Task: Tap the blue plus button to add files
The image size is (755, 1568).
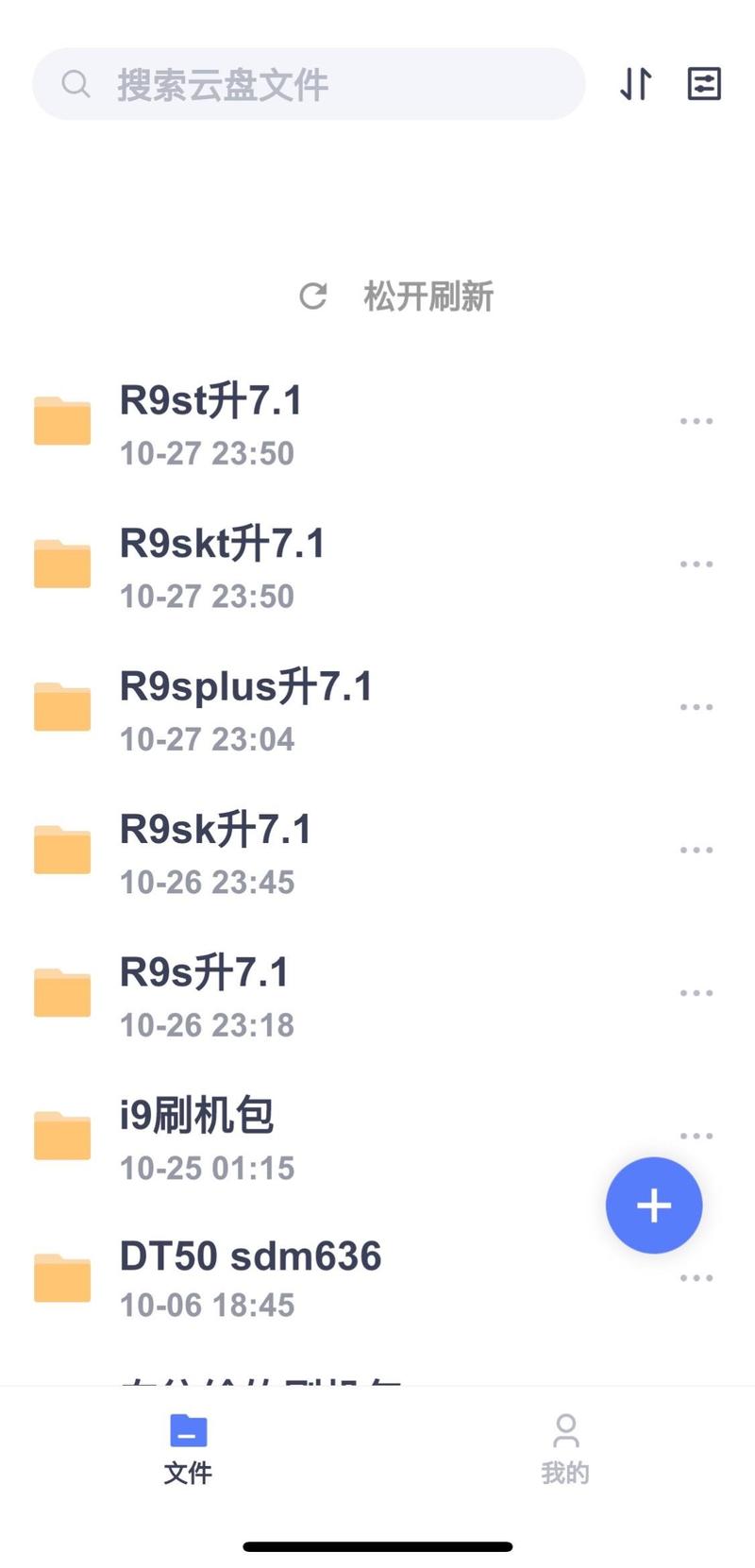Action: [x=653, y=1205]
